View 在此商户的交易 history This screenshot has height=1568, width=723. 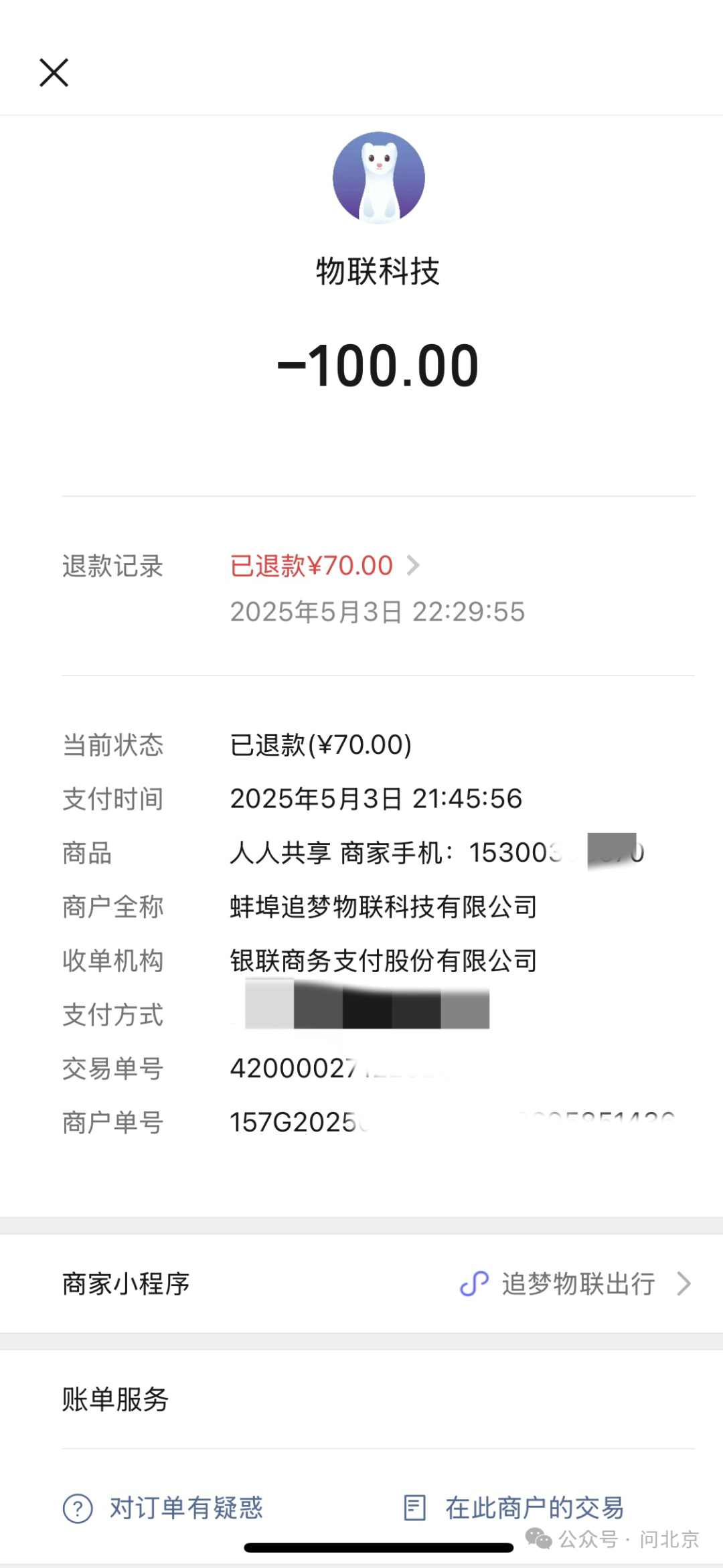tap(514, 1508)
